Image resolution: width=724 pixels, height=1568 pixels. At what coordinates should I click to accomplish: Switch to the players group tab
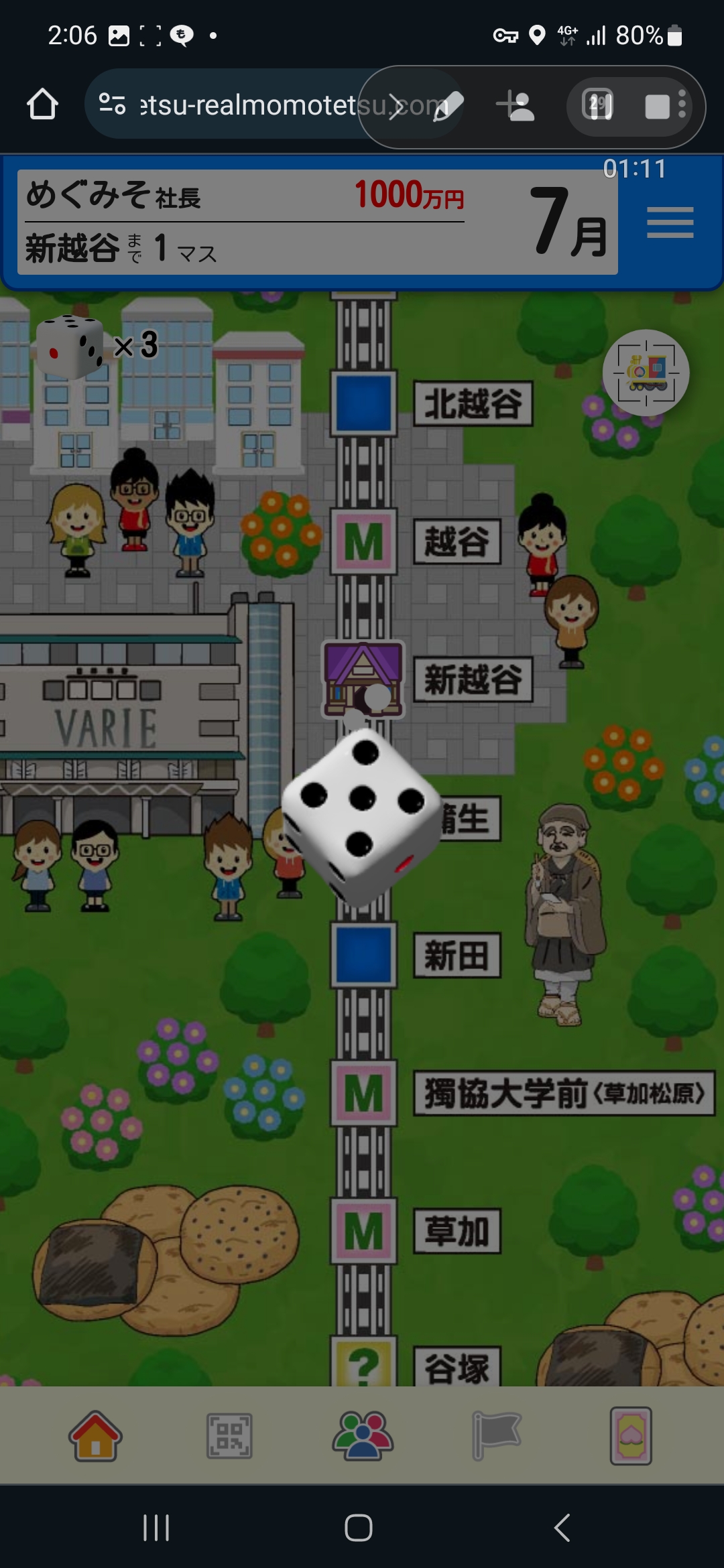pos(363,1436)
